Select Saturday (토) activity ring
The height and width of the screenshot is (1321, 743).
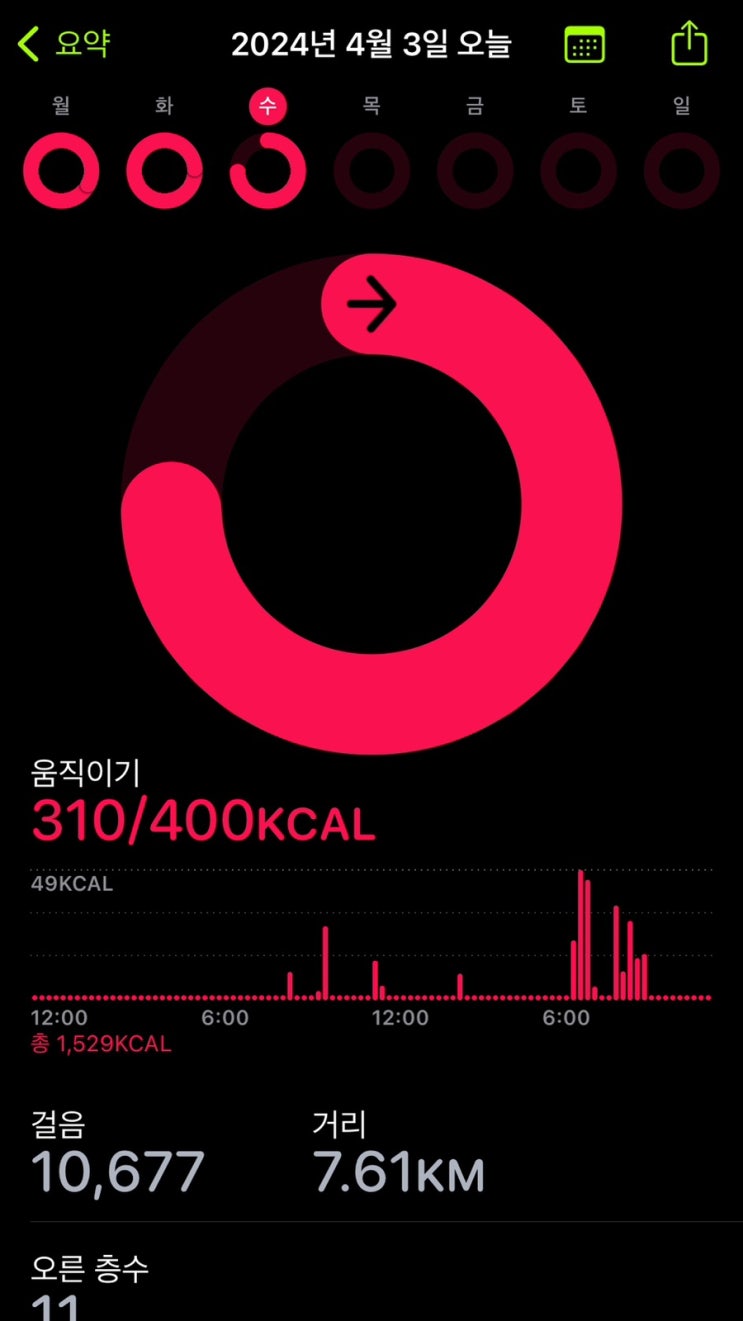(x=578, y=170)
